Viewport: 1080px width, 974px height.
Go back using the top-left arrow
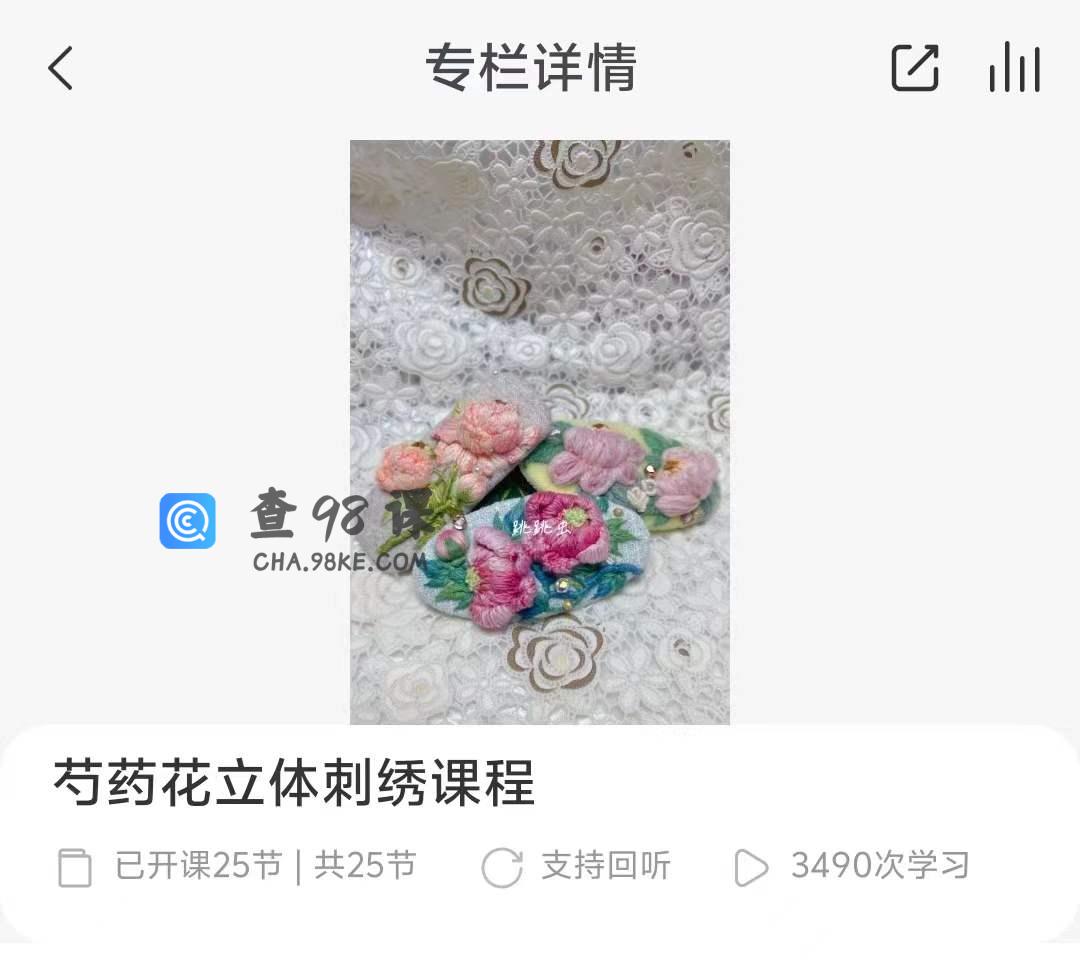pos(61,69)
